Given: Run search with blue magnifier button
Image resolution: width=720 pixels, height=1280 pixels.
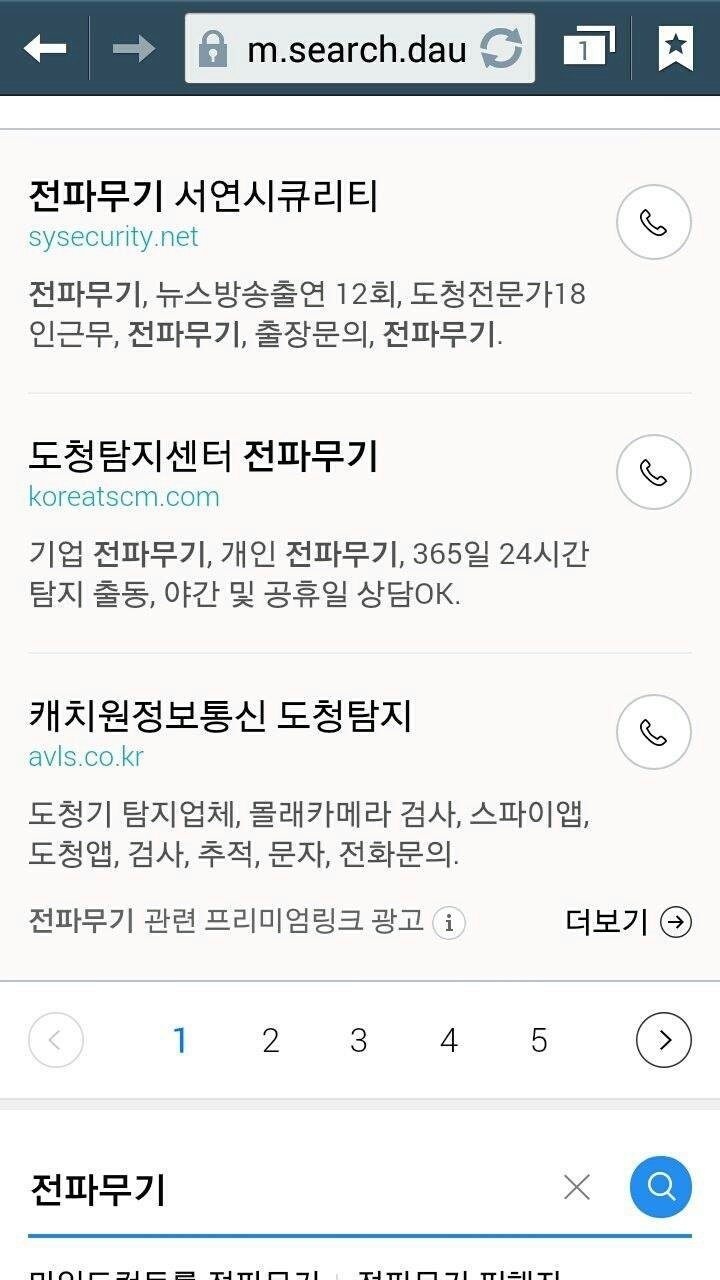Looking at the screenshot, I should click(x=660, y=1187).
